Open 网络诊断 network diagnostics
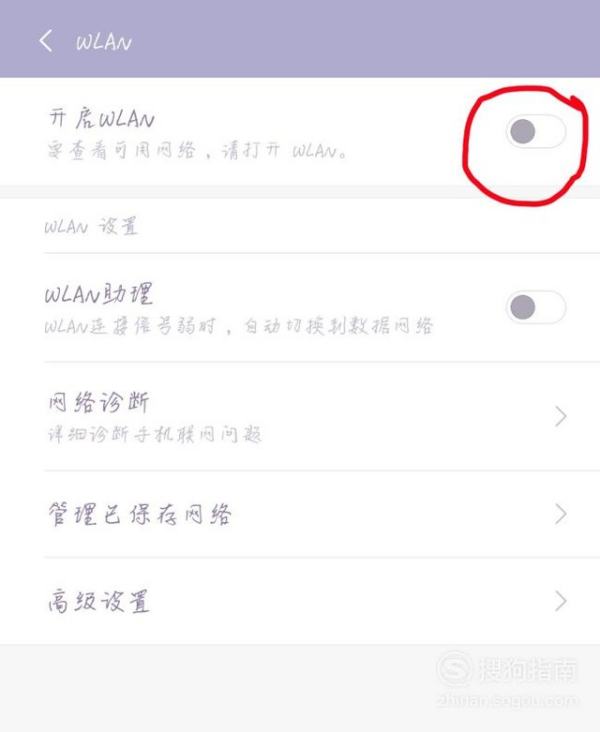This screenshot has width=600, height=732. click(300, 416)
